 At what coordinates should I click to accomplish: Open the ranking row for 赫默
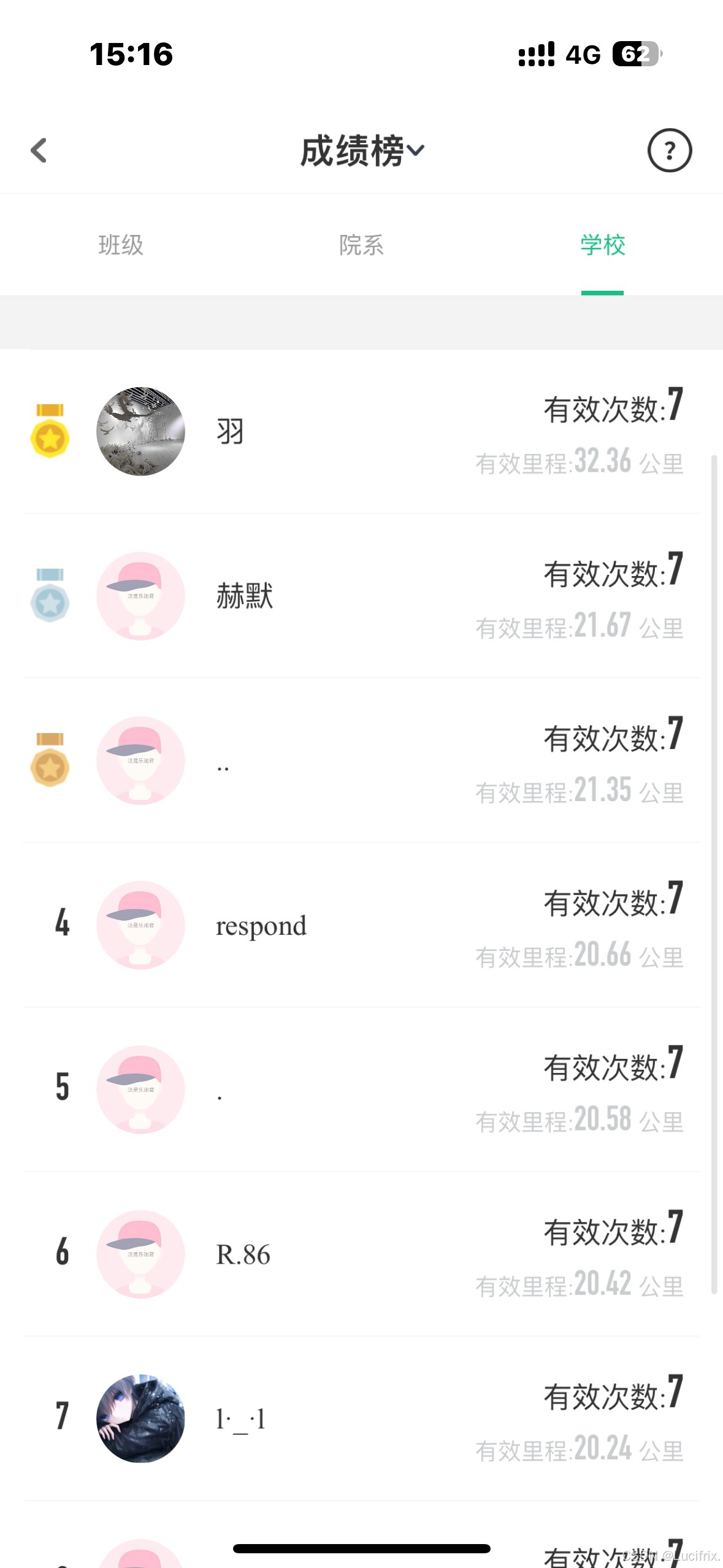pyautogui.click(x=361, y=596)
